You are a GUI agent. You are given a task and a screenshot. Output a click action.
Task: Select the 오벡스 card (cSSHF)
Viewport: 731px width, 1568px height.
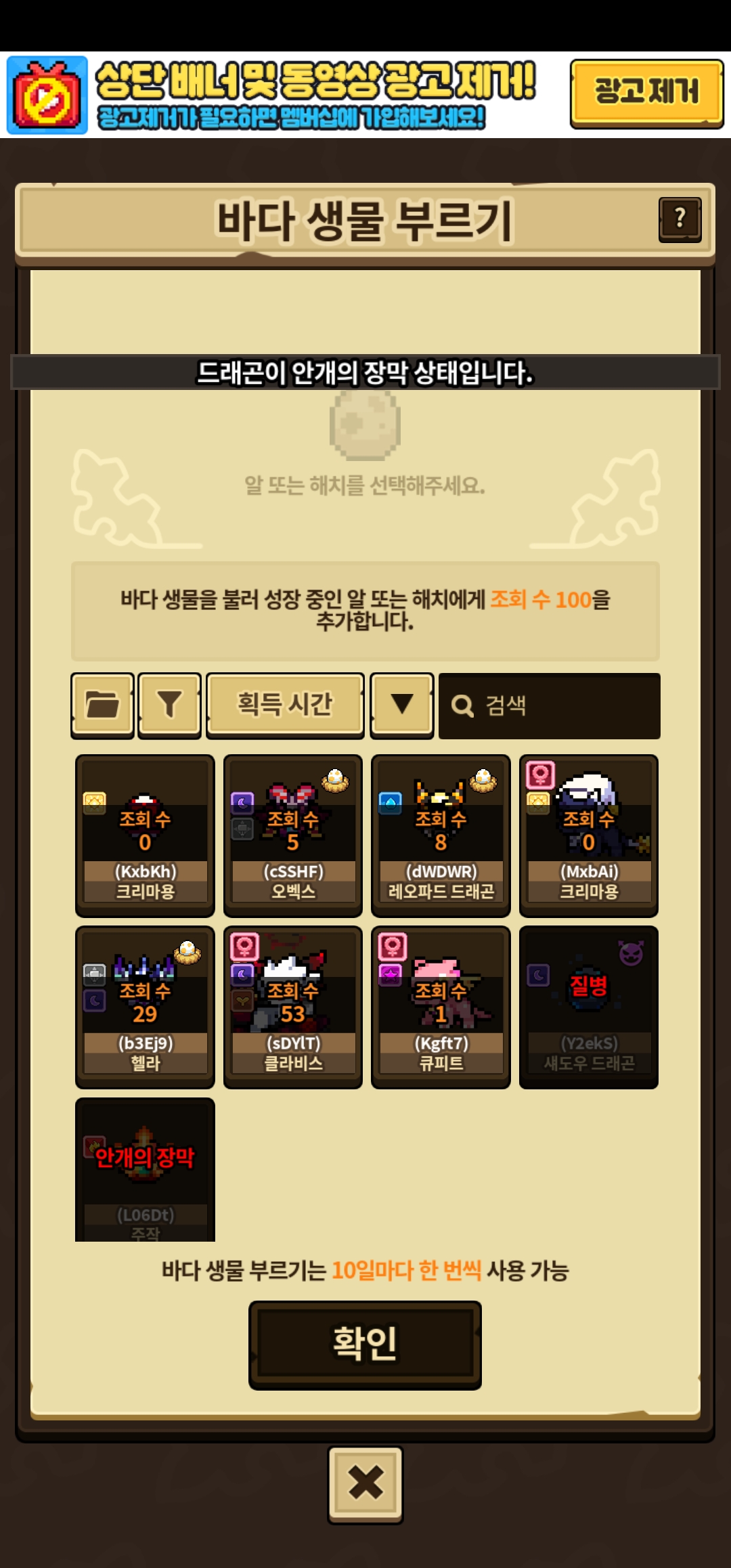click(292, 835)
